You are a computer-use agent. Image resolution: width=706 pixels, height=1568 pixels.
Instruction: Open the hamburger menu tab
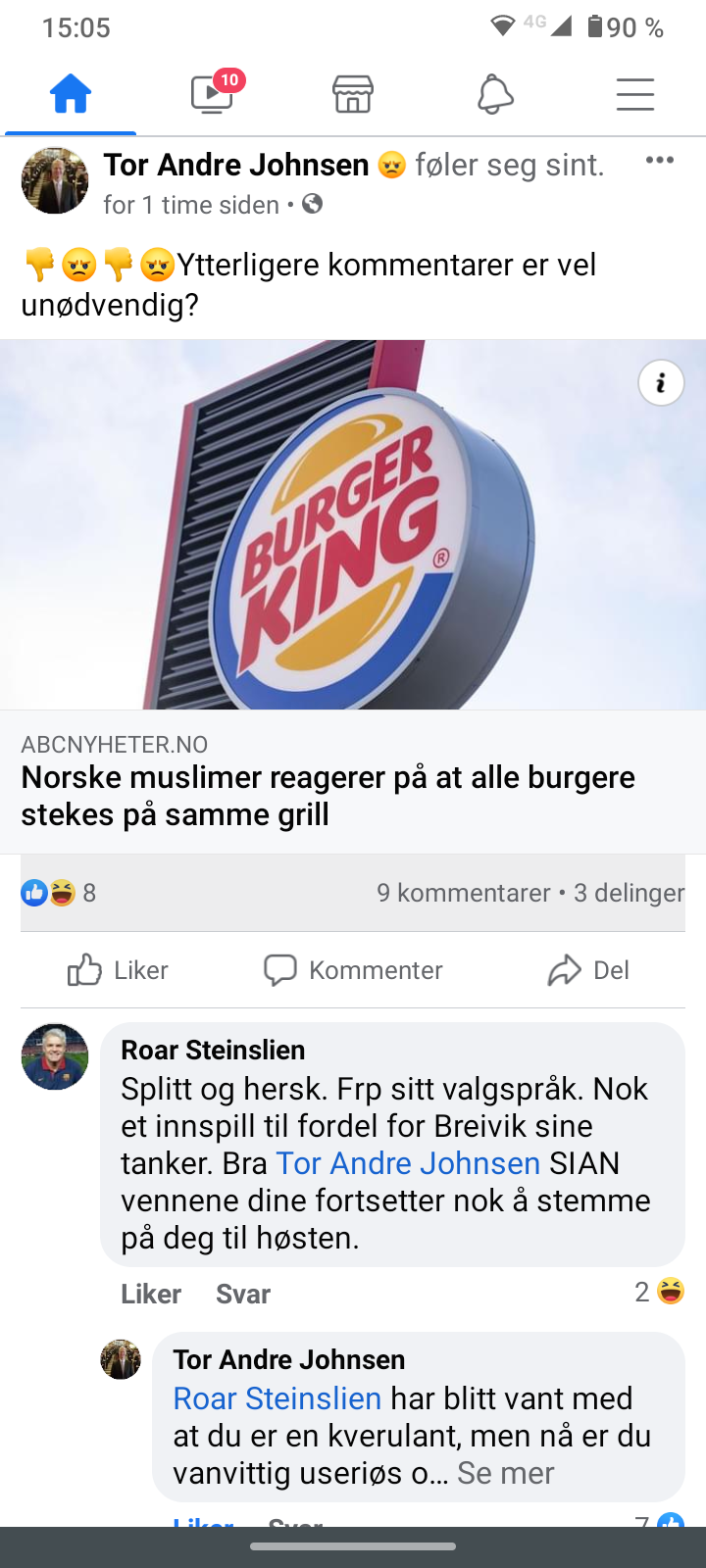[x=634, y=95]
